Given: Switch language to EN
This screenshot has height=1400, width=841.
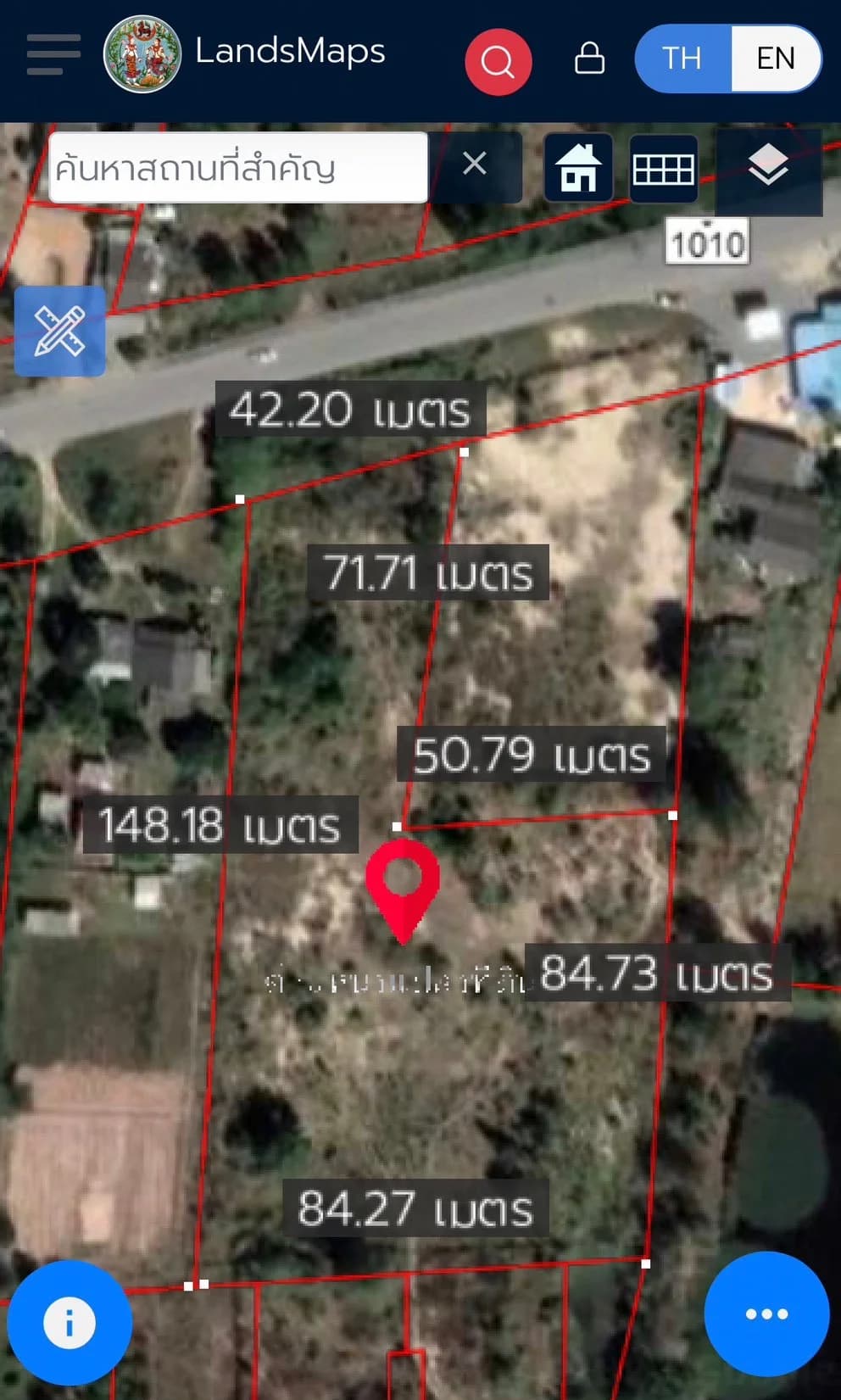Looking at the screenshot, I should 775,59.
